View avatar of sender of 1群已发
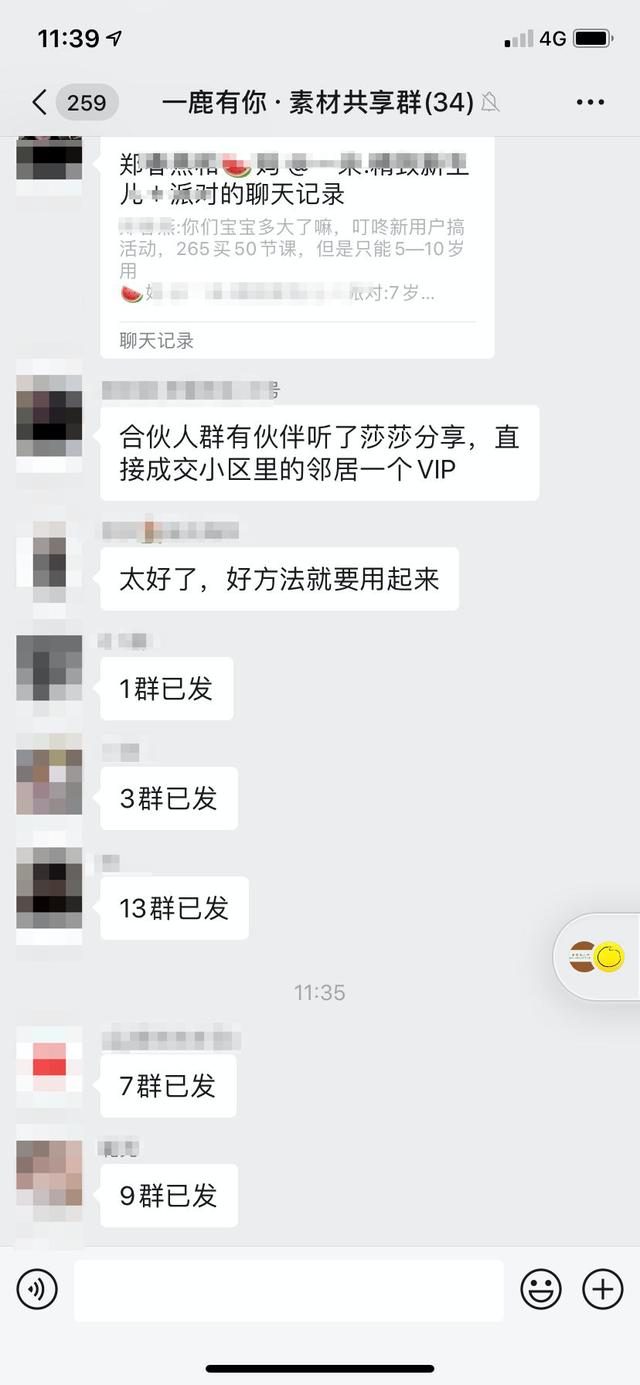The width and height of the screenshot is (640, 1385). tap(49, 668)
